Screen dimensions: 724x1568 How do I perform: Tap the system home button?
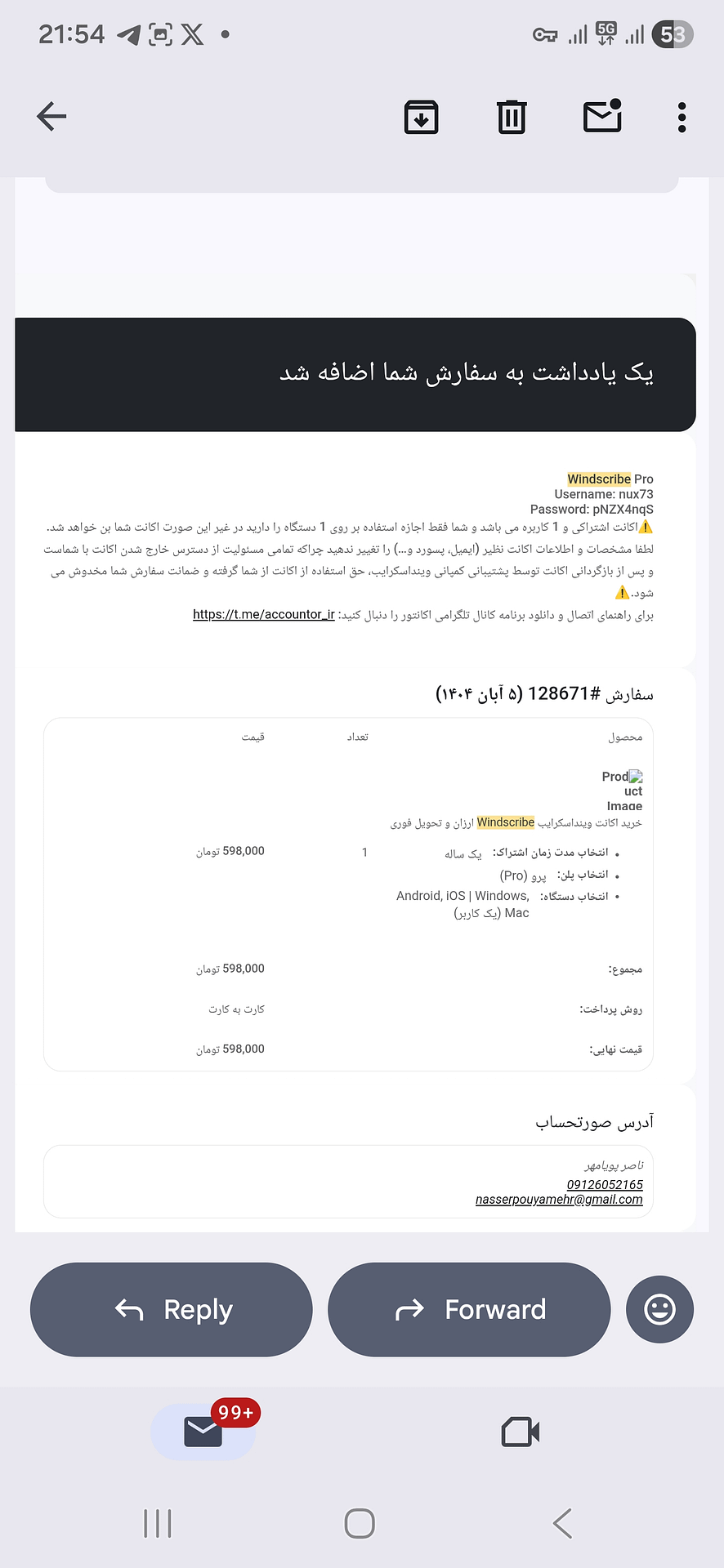360,1523
